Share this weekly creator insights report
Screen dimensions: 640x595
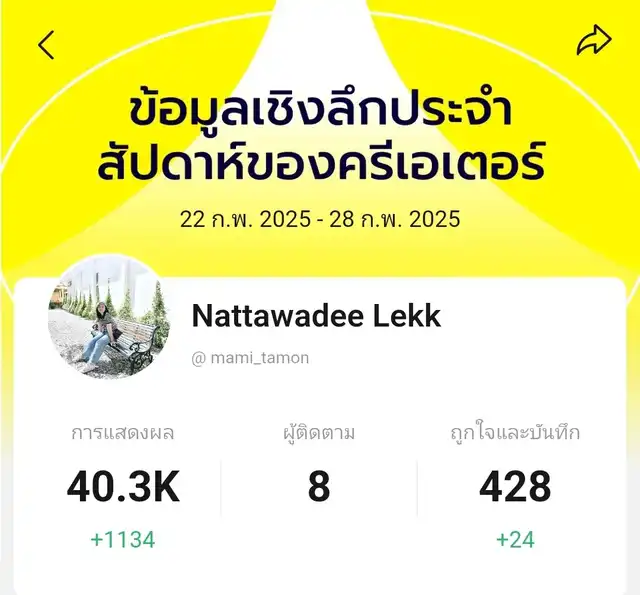593,41
